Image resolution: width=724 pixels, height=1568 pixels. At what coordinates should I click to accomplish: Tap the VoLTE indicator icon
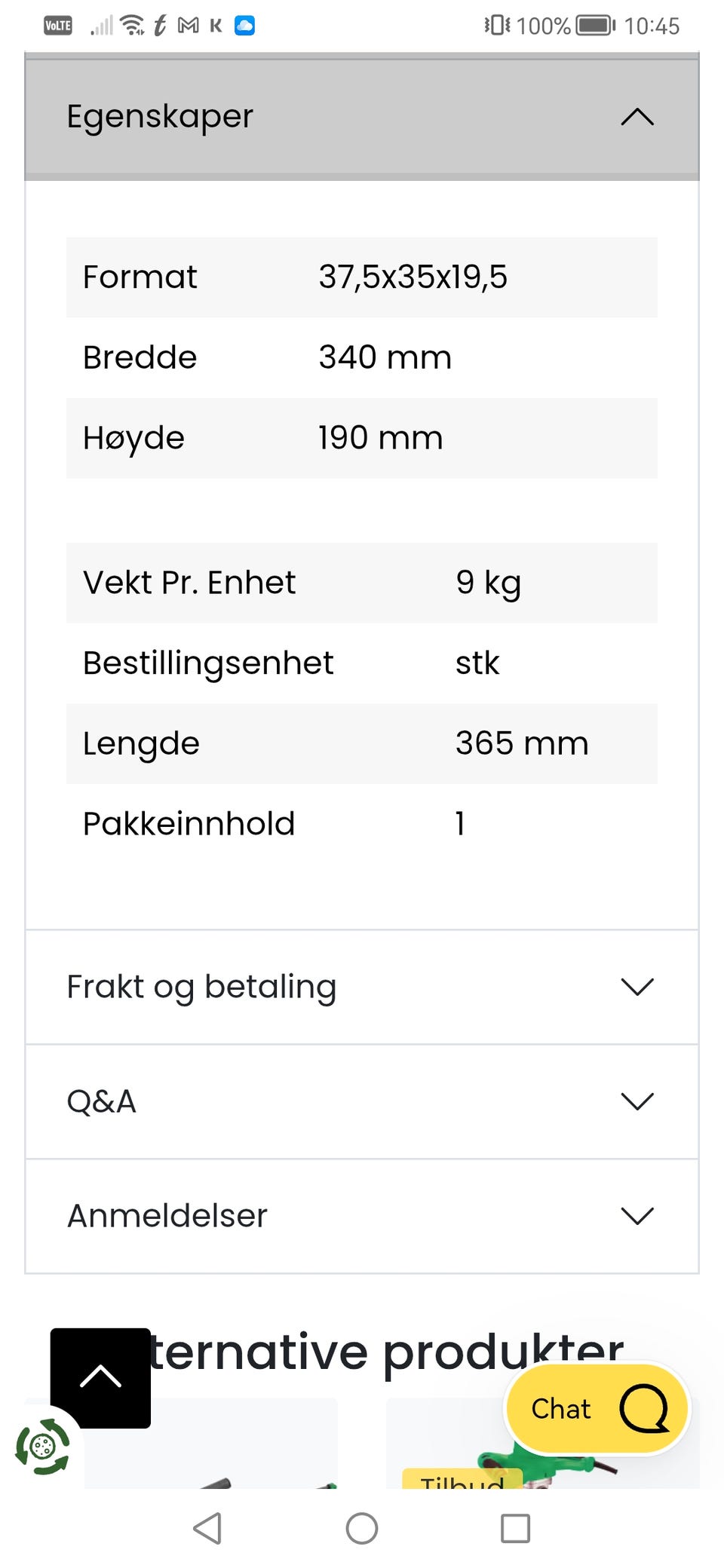coord(57,25)
